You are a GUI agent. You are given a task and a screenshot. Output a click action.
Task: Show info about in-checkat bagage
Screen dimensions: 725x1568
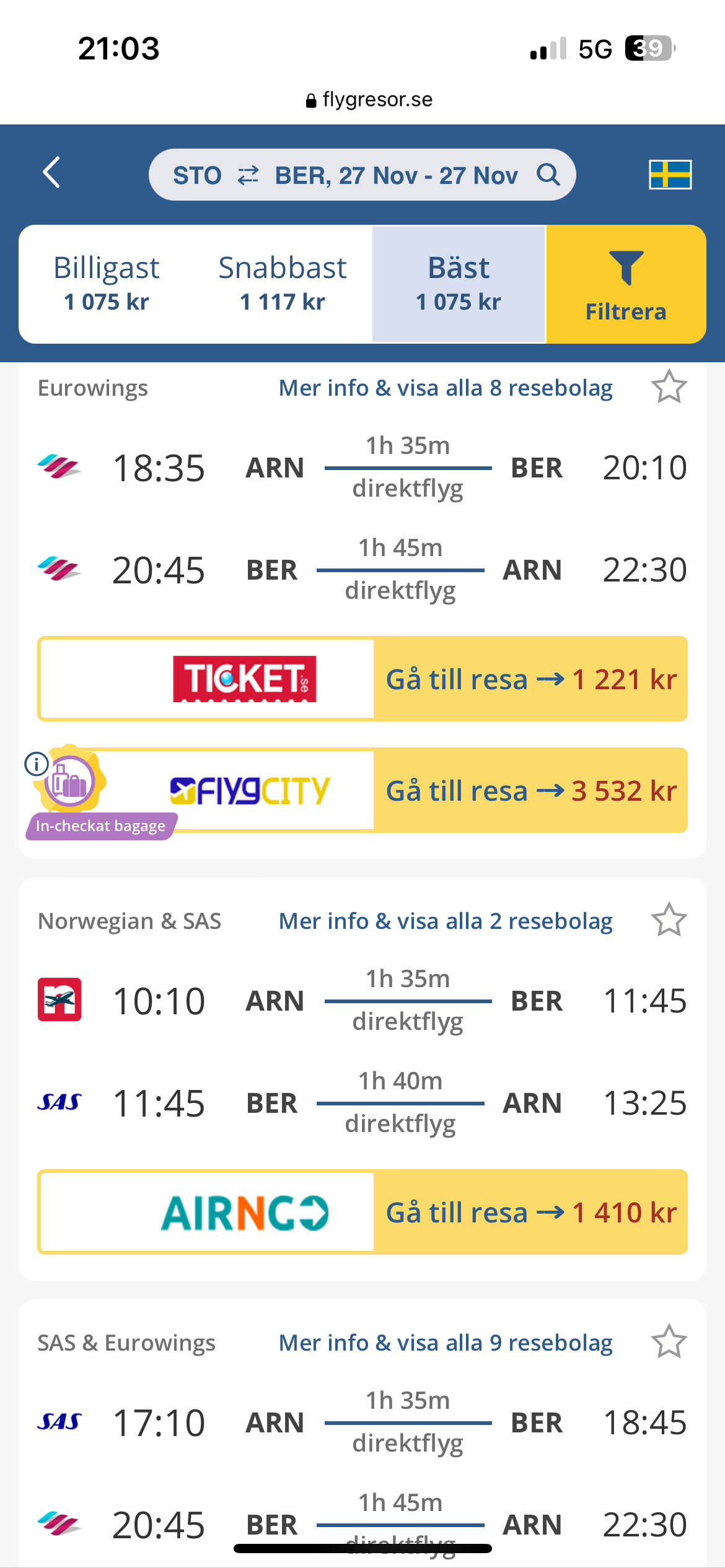pos(37,764)
